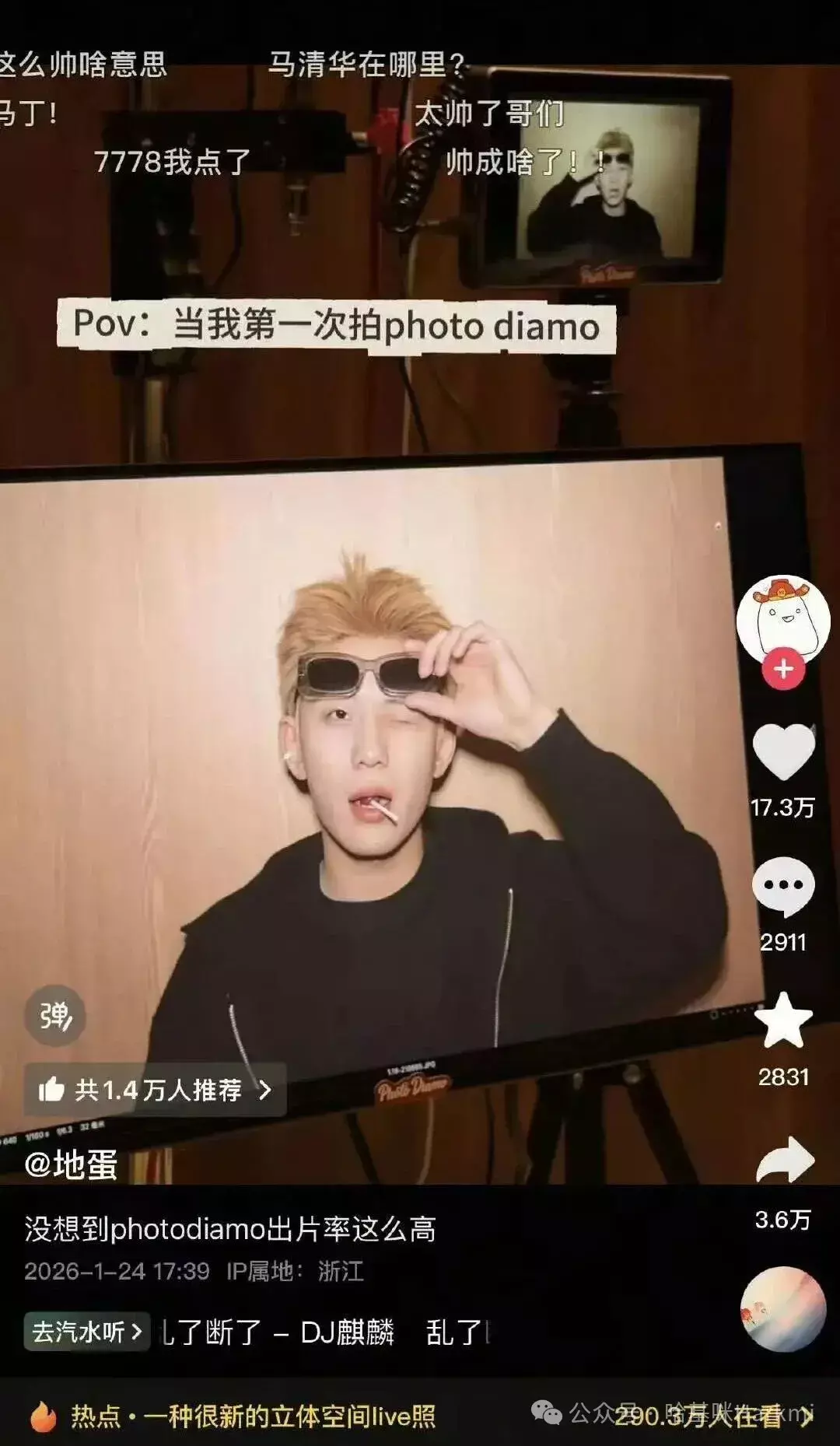
Task: Follow the creator with the plus button
Action: [783, 669]
